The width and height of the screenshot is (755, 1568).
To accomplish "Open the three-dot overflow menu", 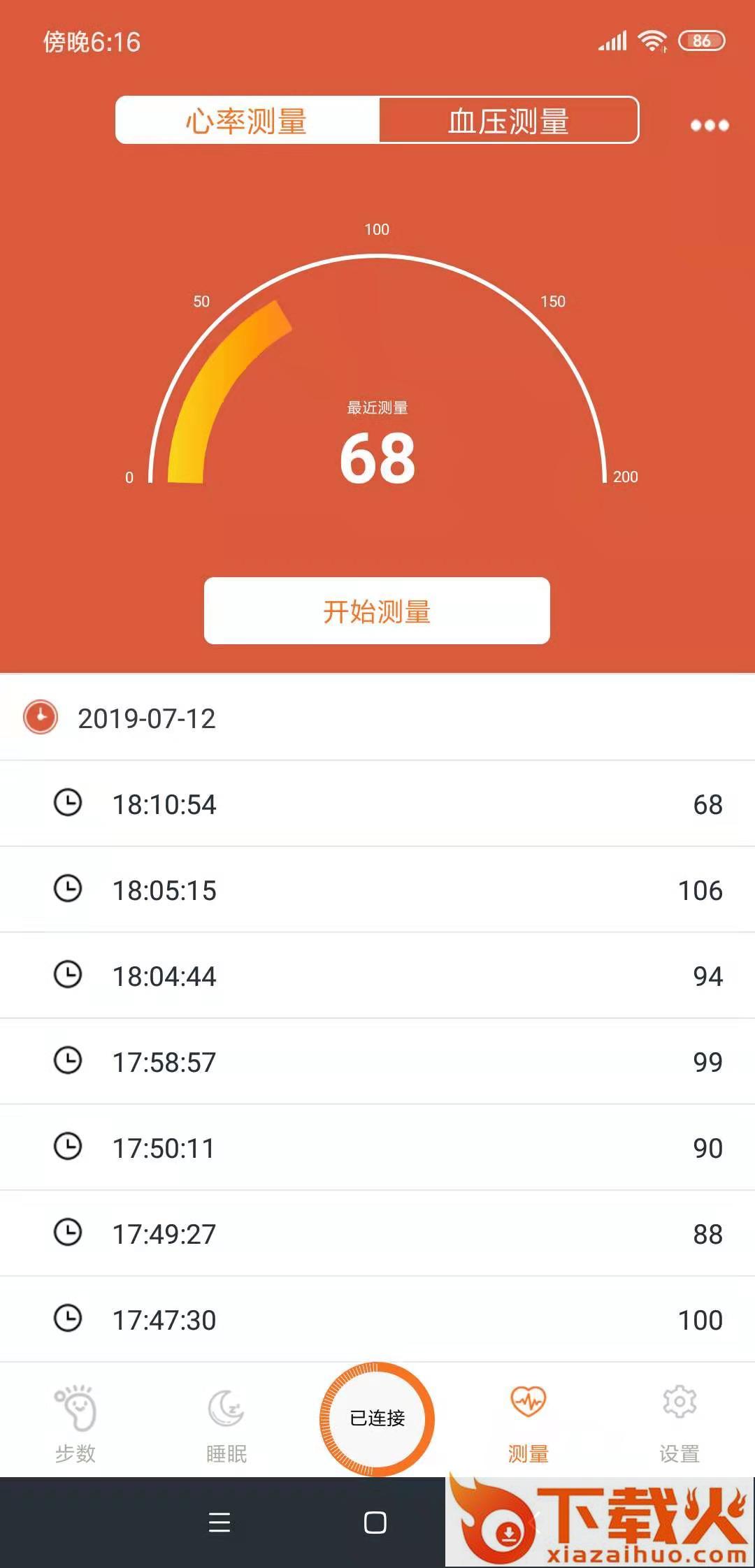I will [x=710, y=125].
